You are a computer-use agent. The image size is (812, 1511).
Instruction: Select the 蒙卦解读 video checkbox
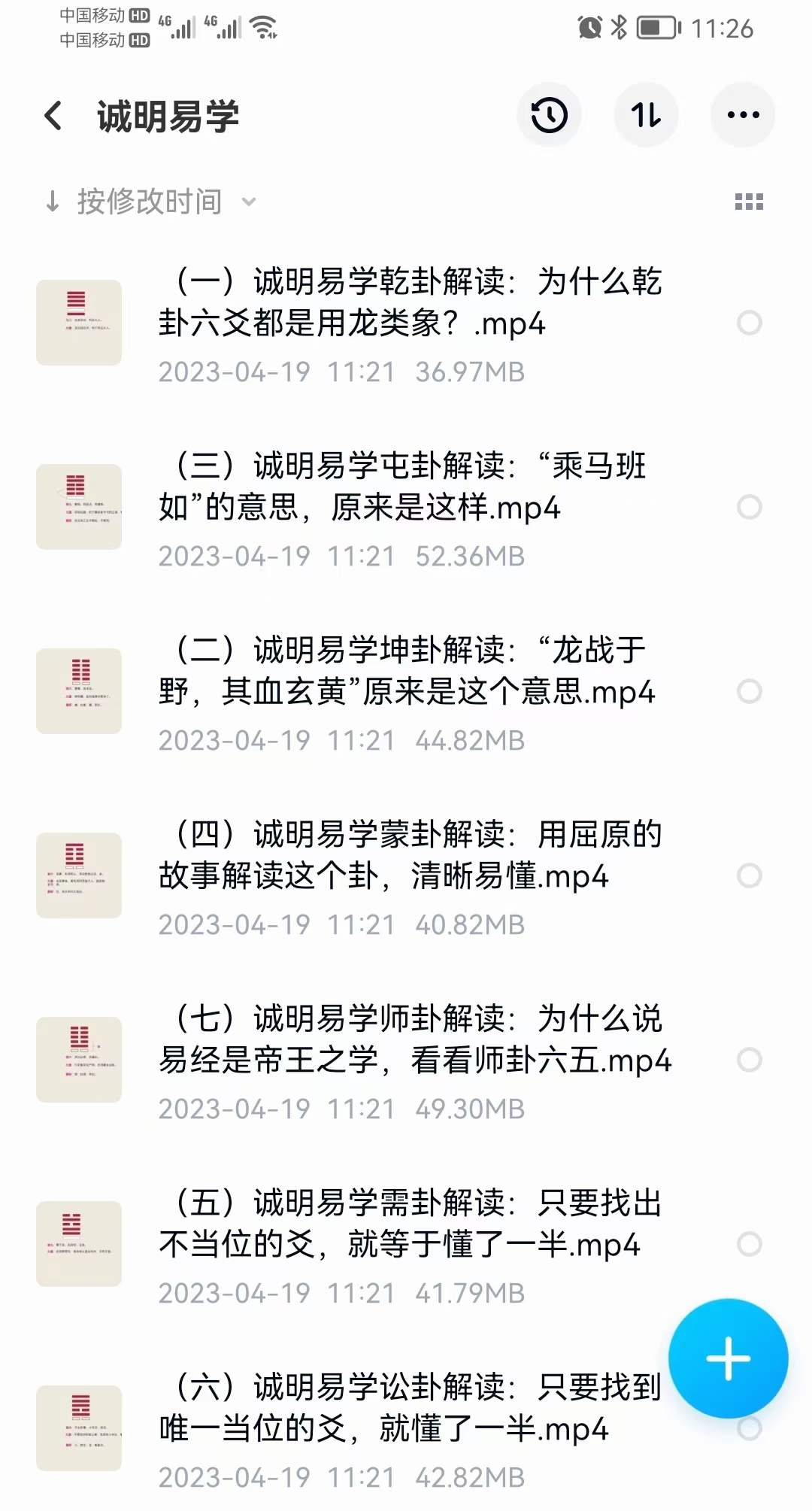748,876
